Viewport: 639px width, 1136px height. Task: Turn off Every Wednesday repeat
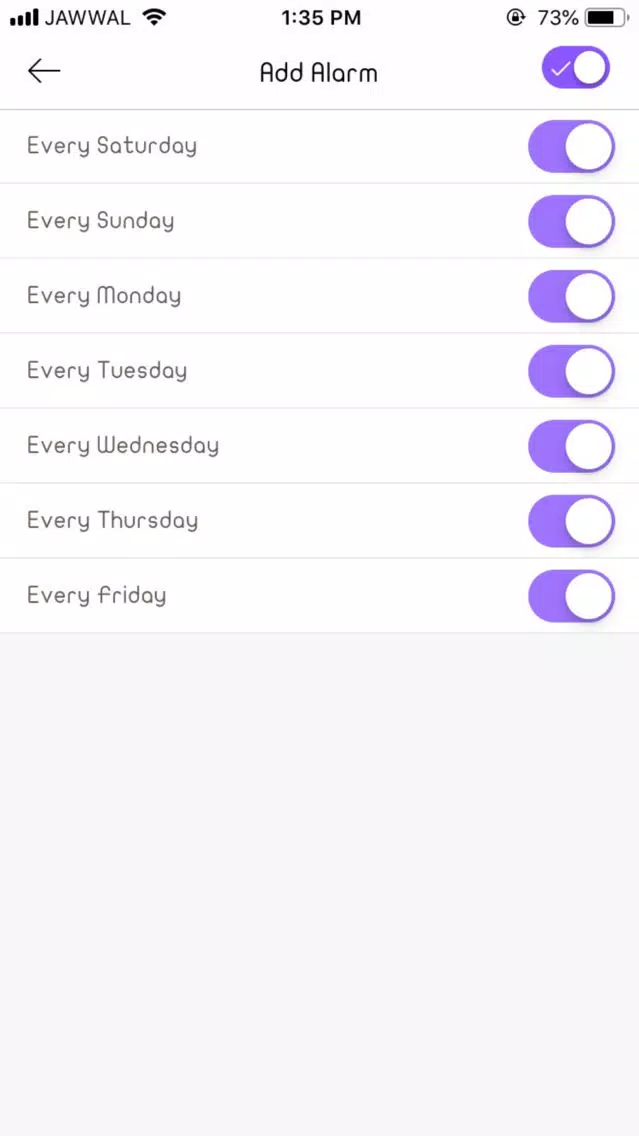(570, 446)
